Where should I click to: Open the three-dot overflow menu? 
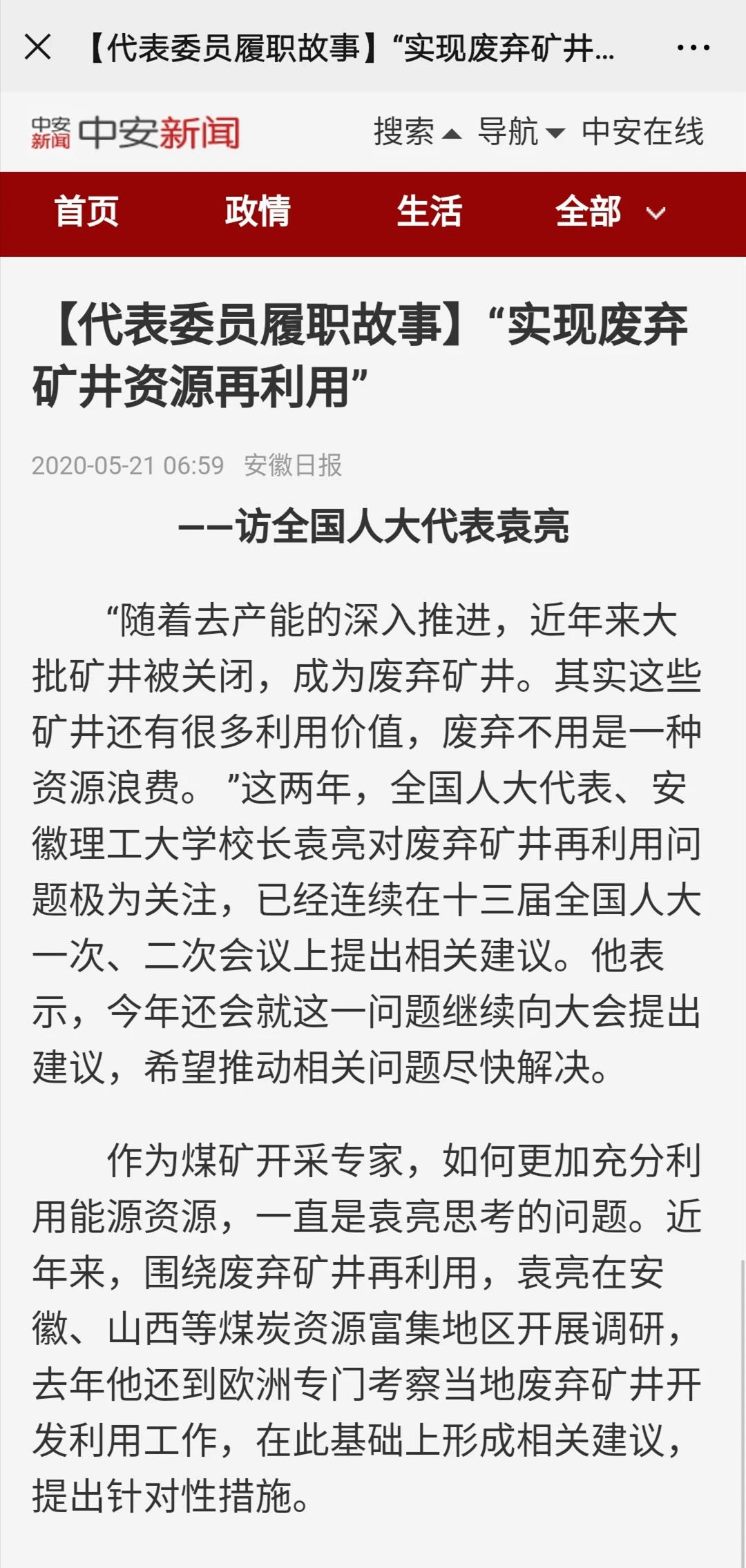[x=693, y=48]
